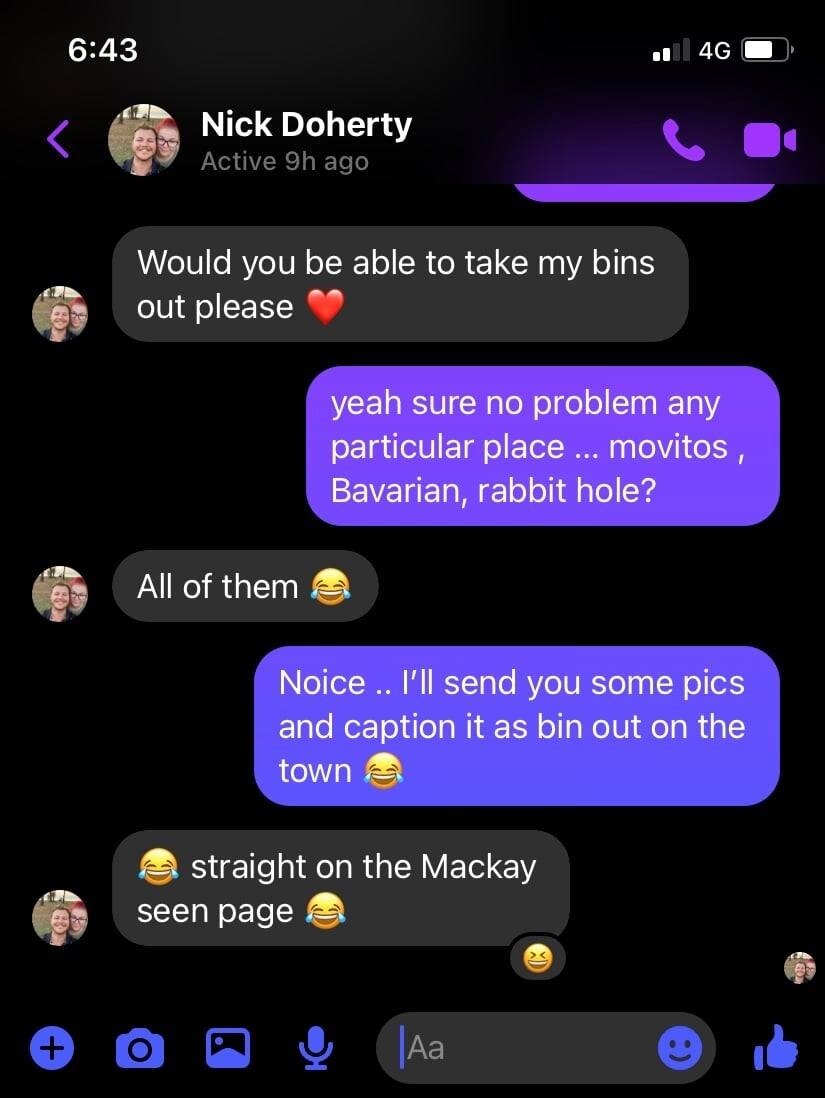The width and height of the screenshot is (825, 1098).
Task: Go back to the chats list
Action: (55, 140)
